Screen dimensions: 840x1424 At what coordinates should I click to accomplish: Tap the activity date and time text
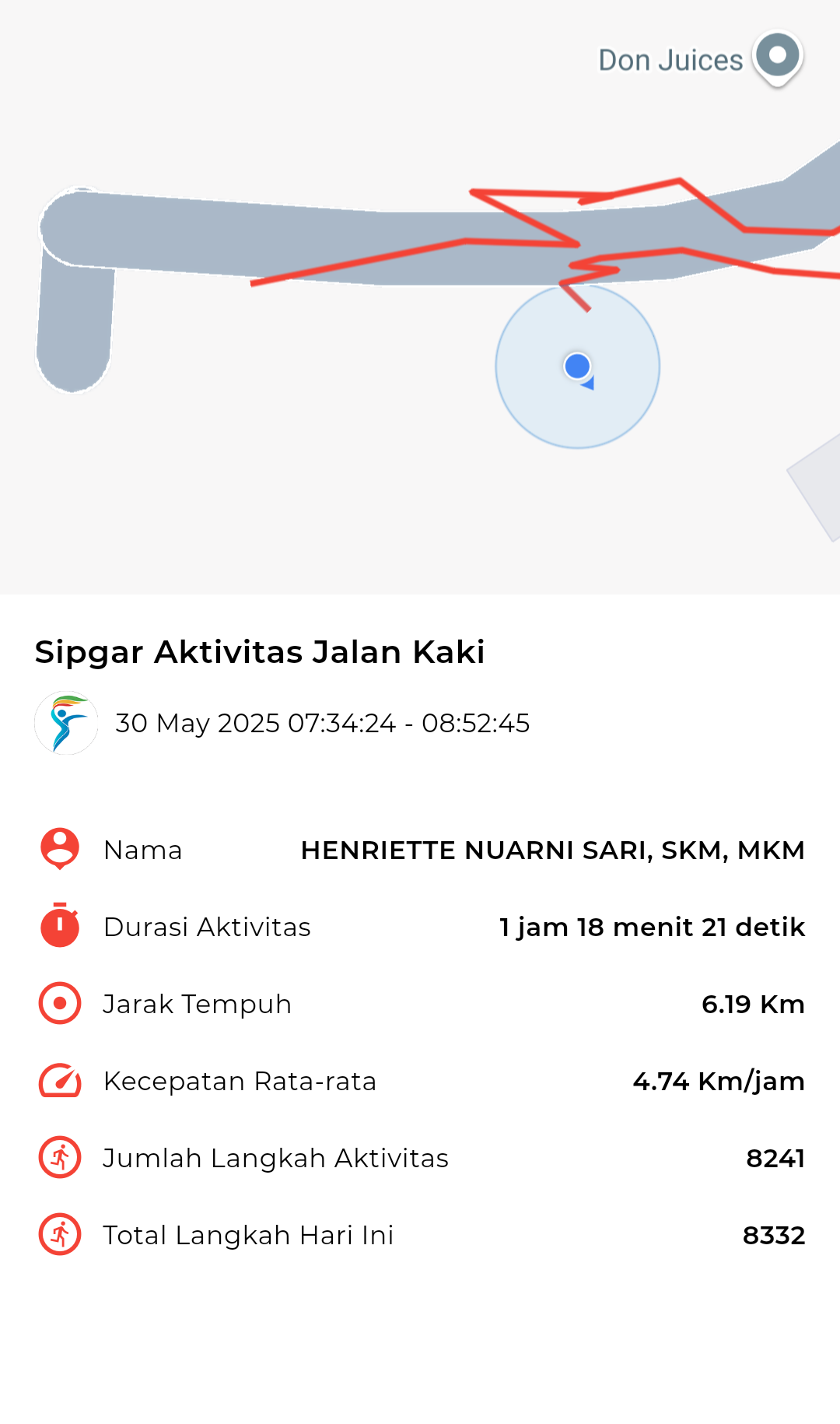pyautogui.click(x=321, y=722)
